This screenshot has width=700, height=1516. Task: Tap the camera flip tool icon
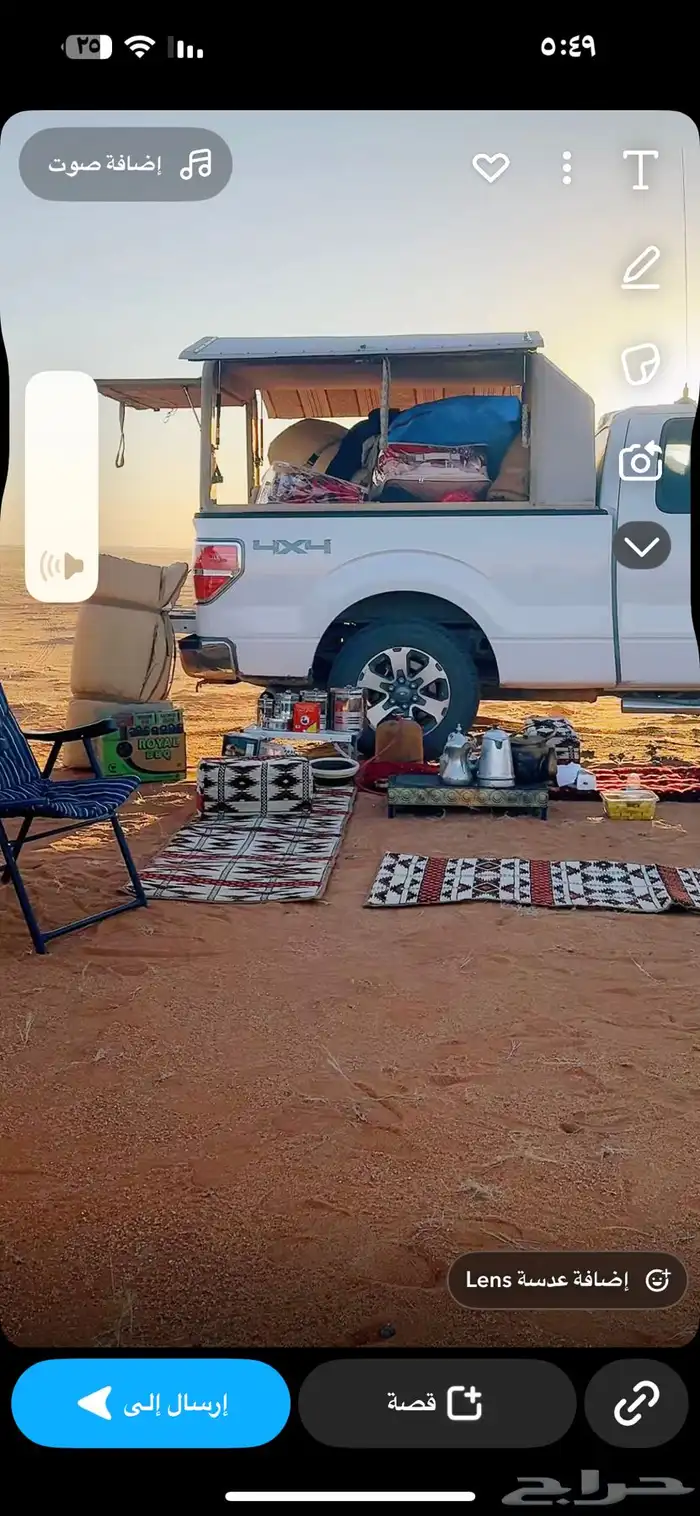point(640,460)
